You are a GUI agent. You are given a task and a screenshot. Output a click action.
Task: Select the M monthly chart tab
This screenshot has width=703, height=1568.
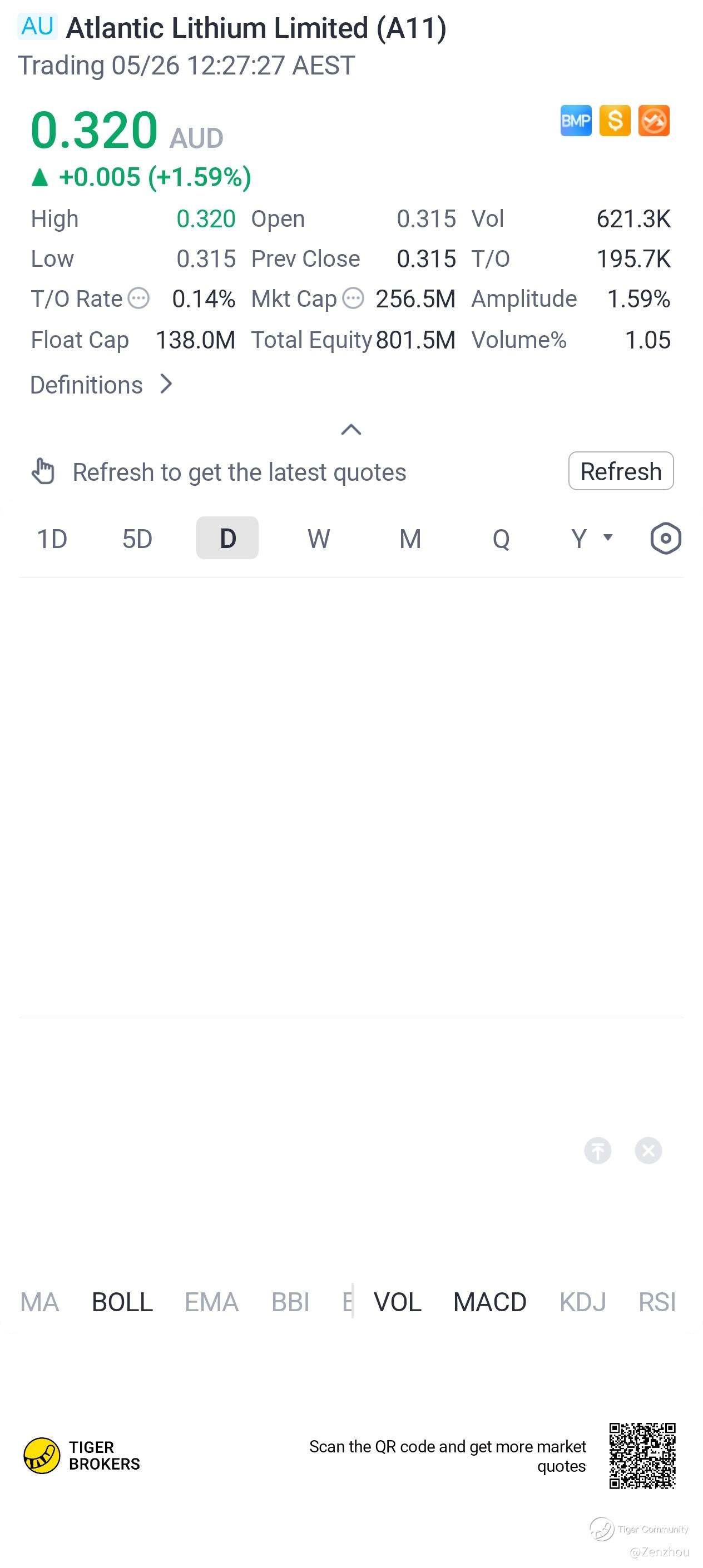point(410,539)
